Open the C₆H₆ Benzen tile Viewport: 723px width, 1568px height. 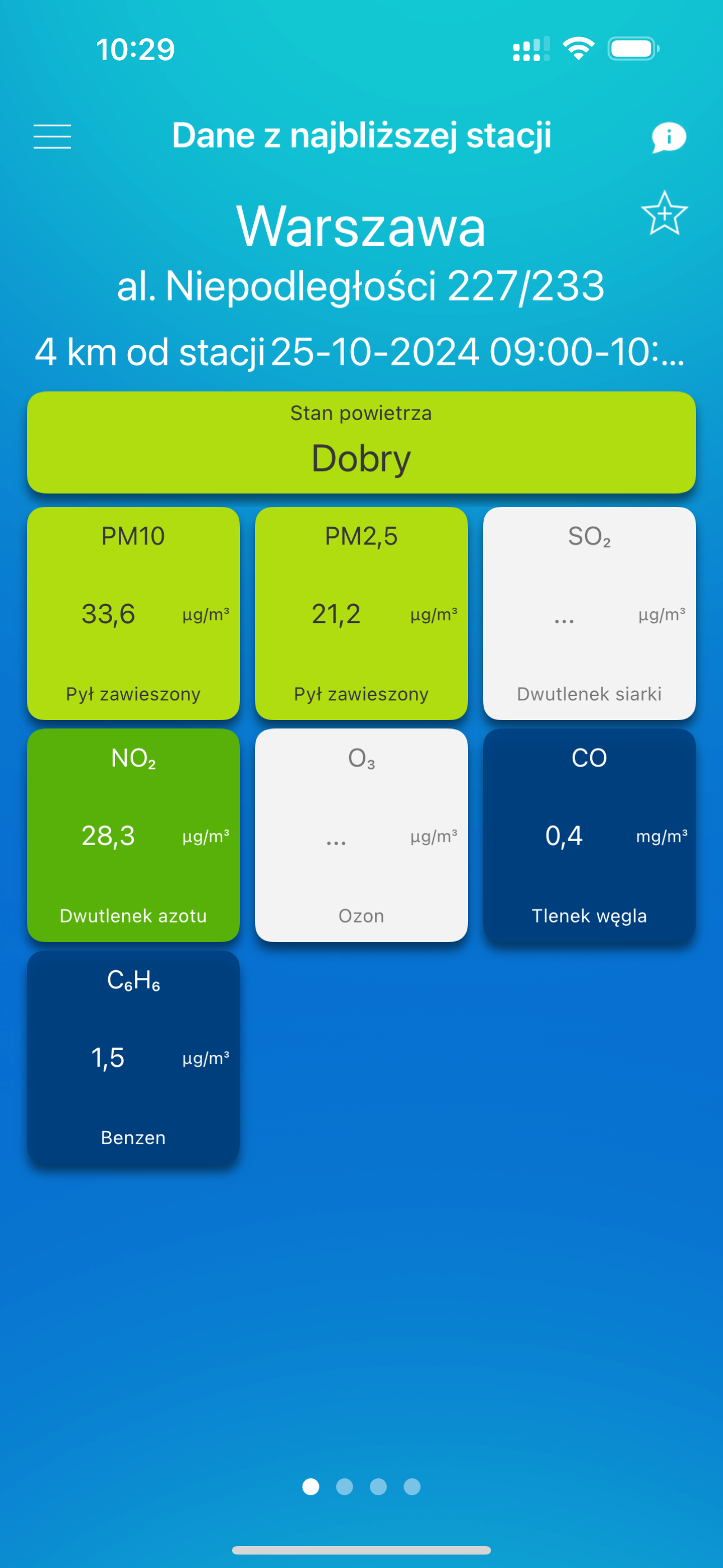(133, 1057)
